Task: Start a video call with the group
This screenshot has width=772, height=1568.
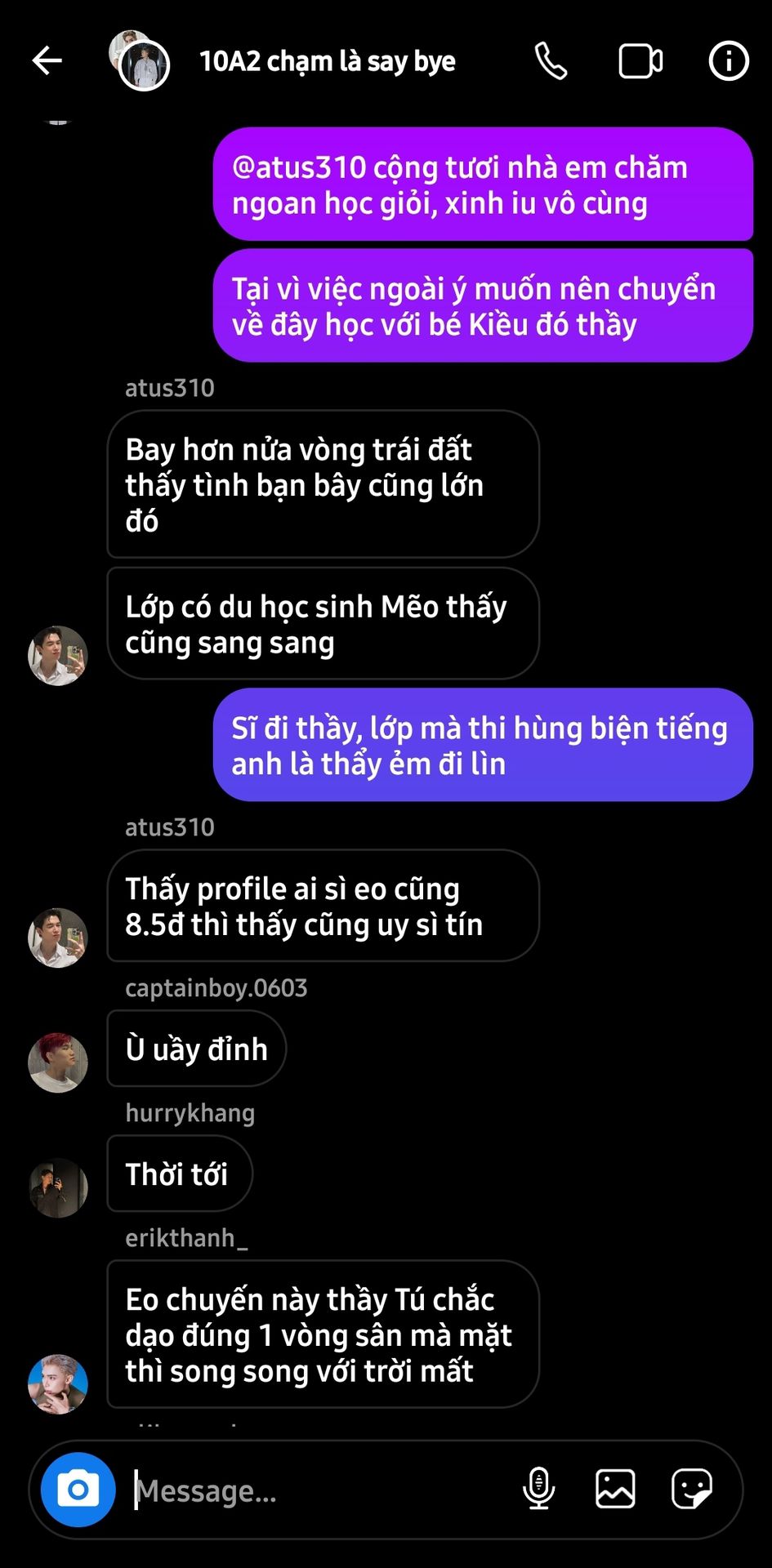Action: tap(640, 61)
